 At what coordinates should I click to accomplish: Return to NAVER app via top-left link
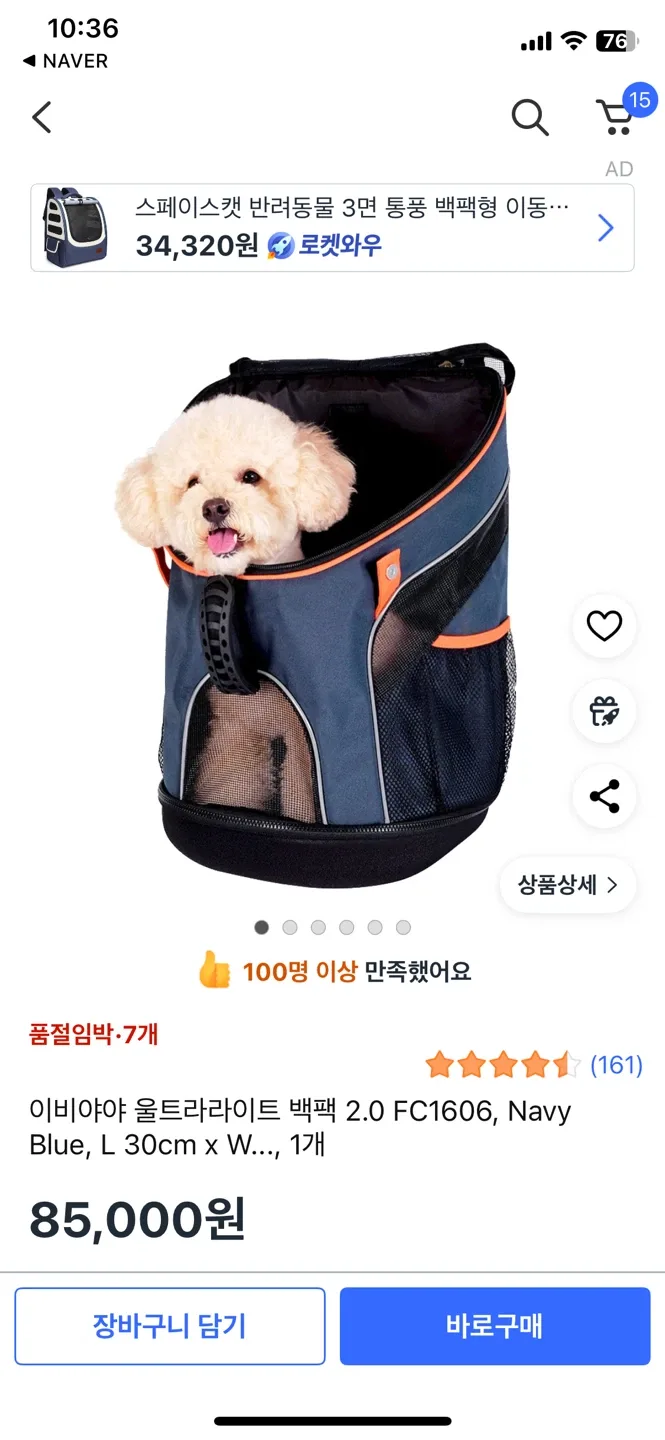click(65, 61)
